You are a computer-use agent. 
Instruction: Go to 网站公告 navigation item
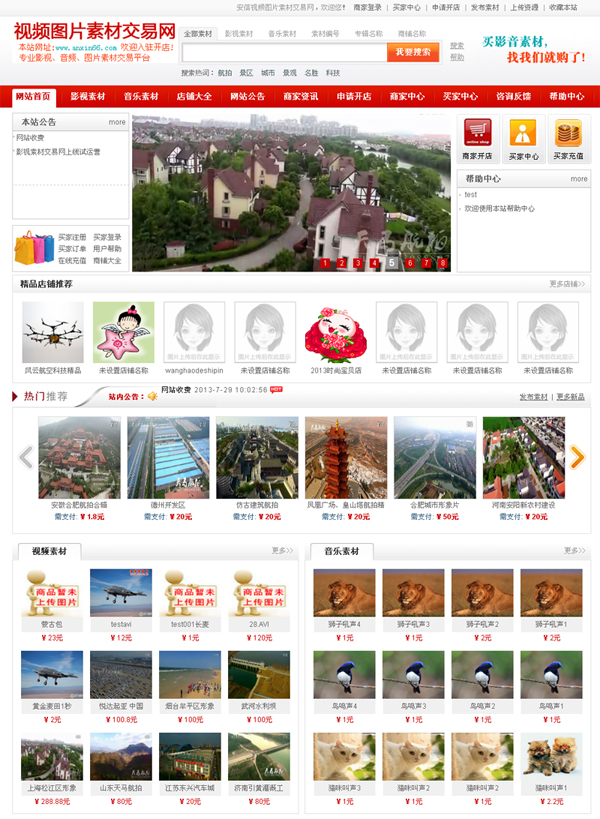tap(247, 97)
